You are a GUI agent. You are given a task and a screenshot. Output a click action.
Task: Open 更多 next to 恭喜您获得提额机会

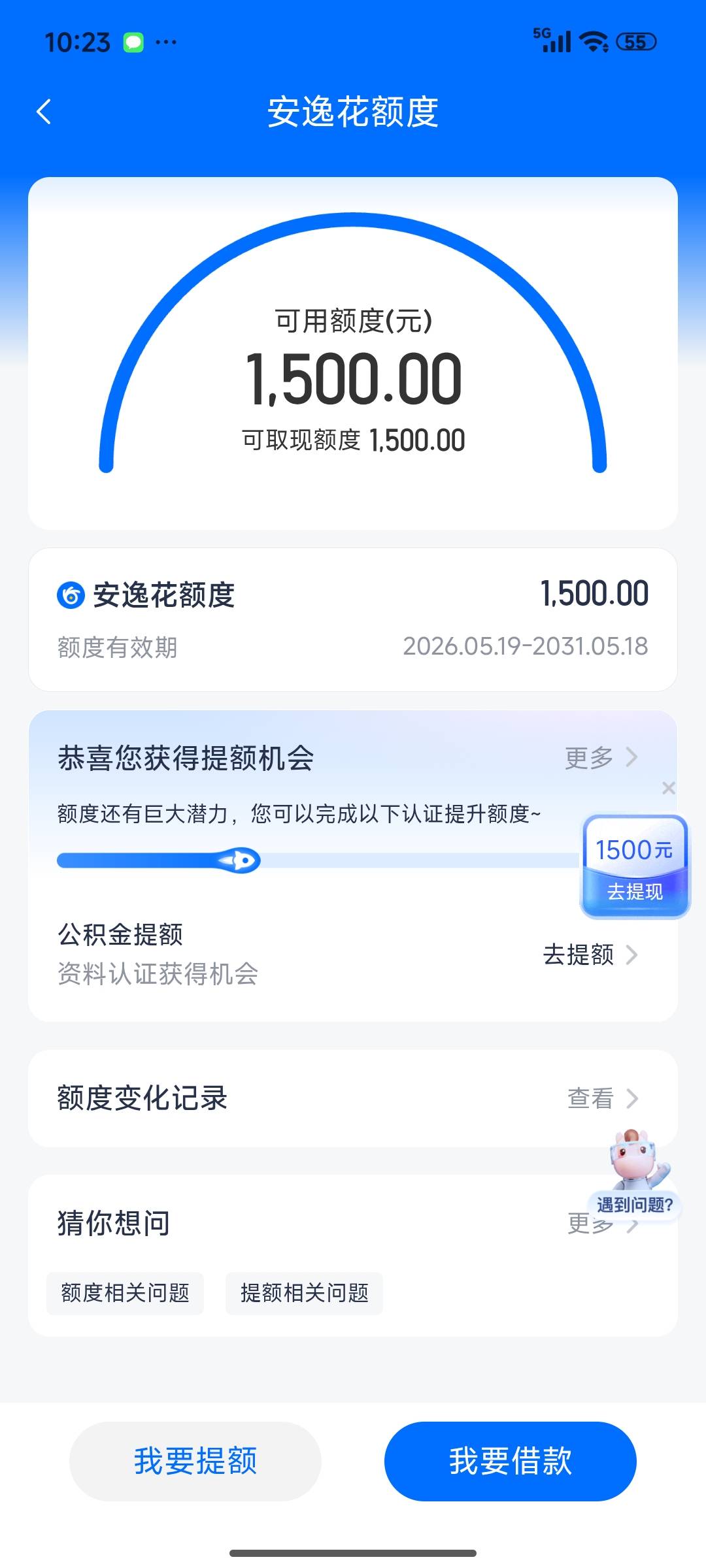601,758
